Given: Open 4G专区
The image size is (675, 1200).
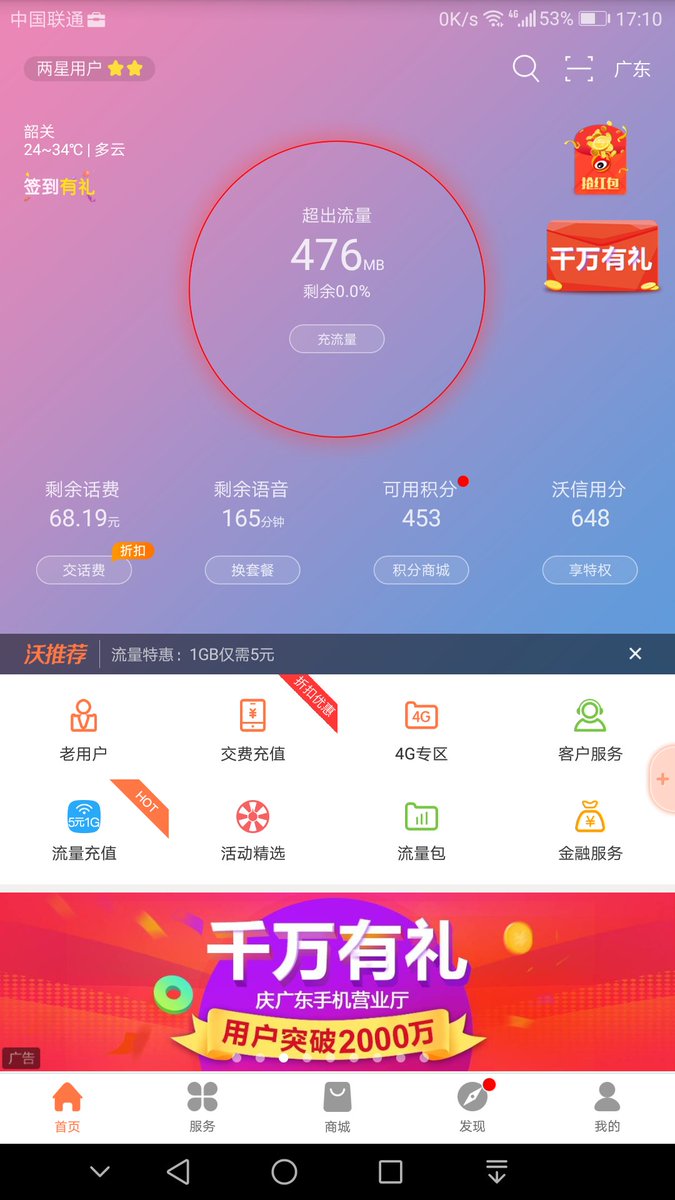Looking at the screenshot, I should (421, 730).
